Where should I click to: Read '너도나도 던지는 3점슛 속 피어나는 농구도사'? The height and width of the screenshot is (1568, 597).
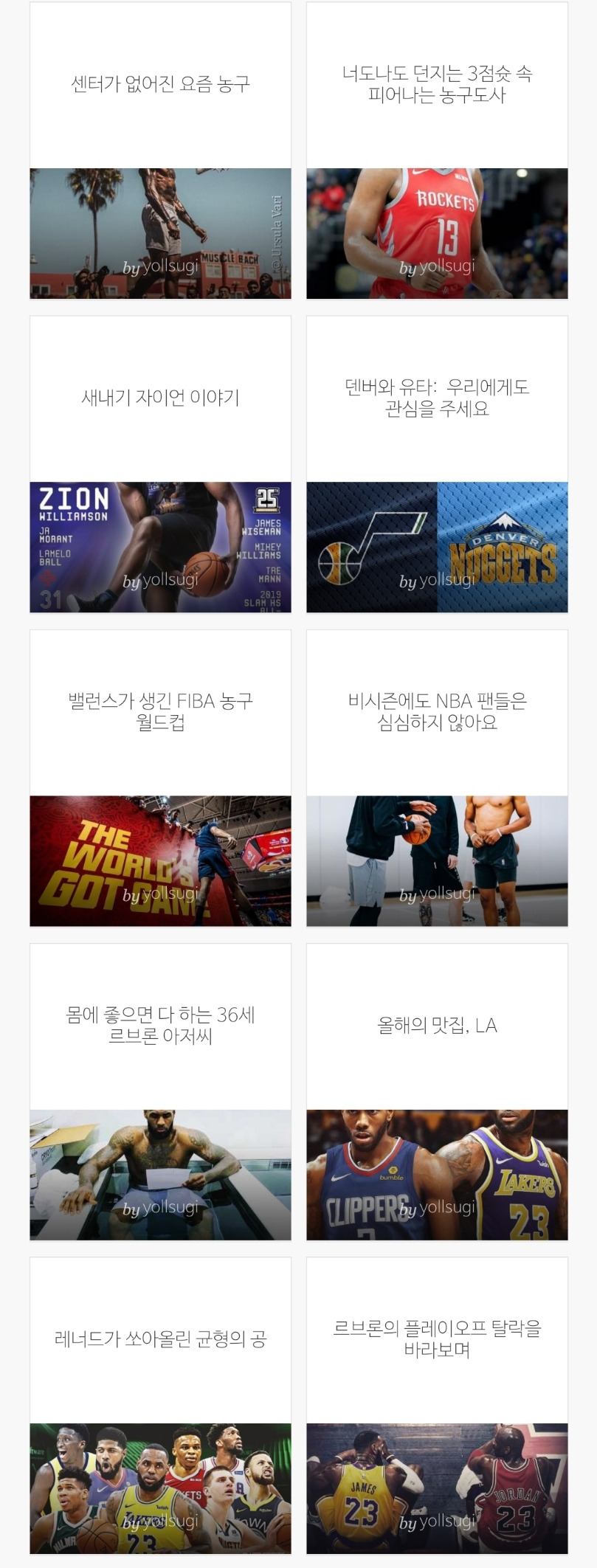coord(437,84)
